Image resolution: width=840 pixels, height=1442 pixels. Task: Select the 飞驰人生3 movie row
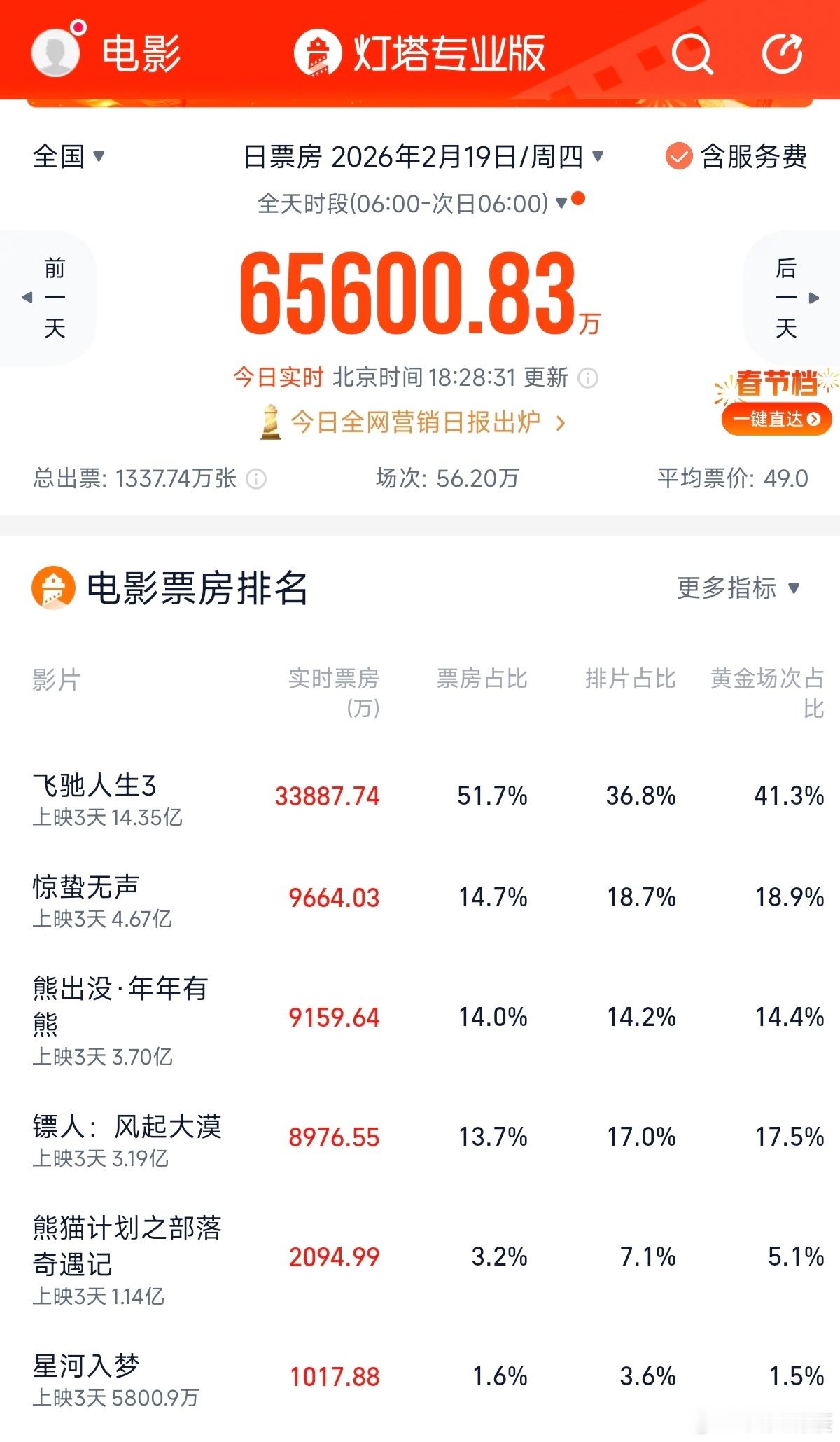pyautogui.click(x=420, y=798)
